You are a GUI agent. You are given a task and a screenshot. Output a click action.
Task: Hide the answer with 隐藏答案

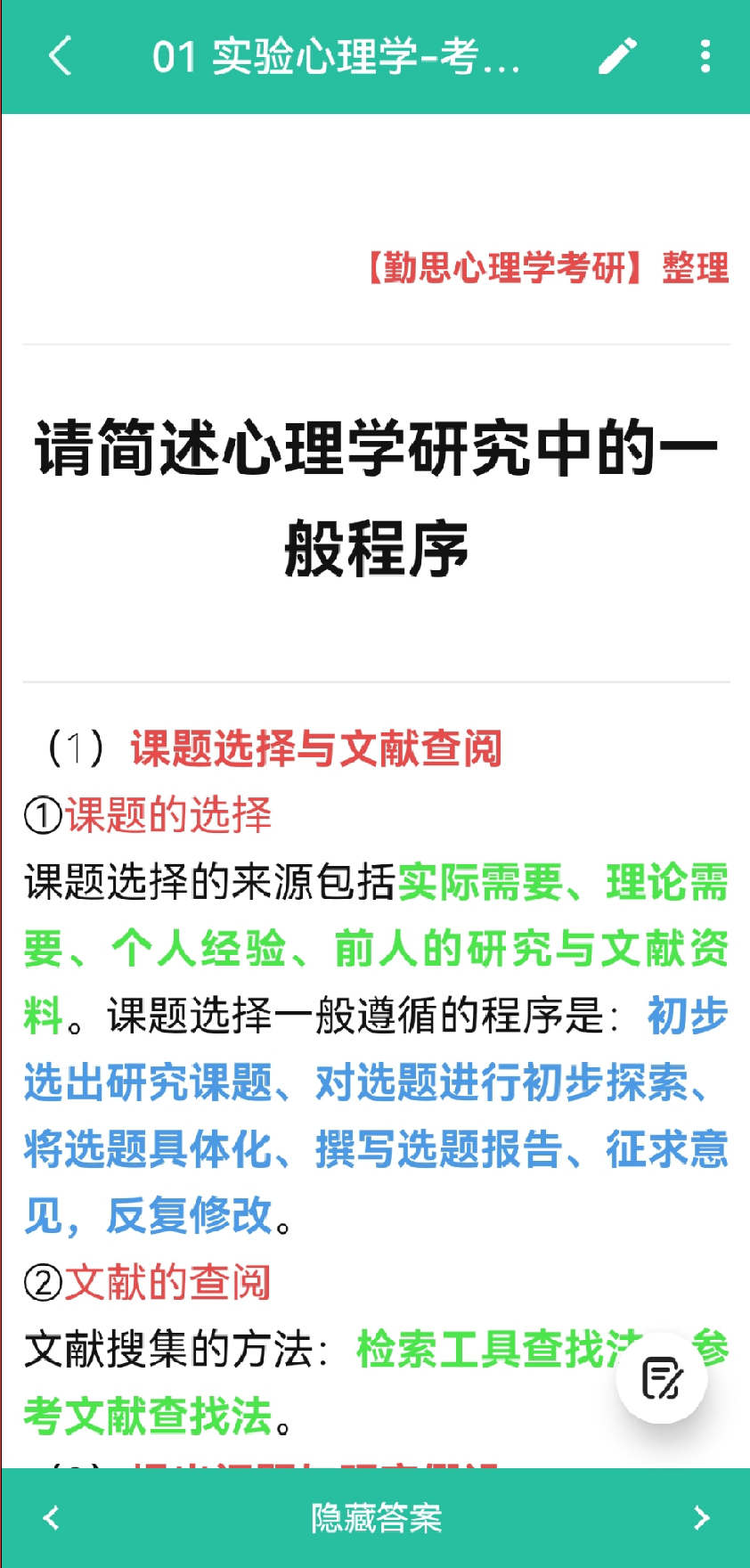coord(376,1518)
